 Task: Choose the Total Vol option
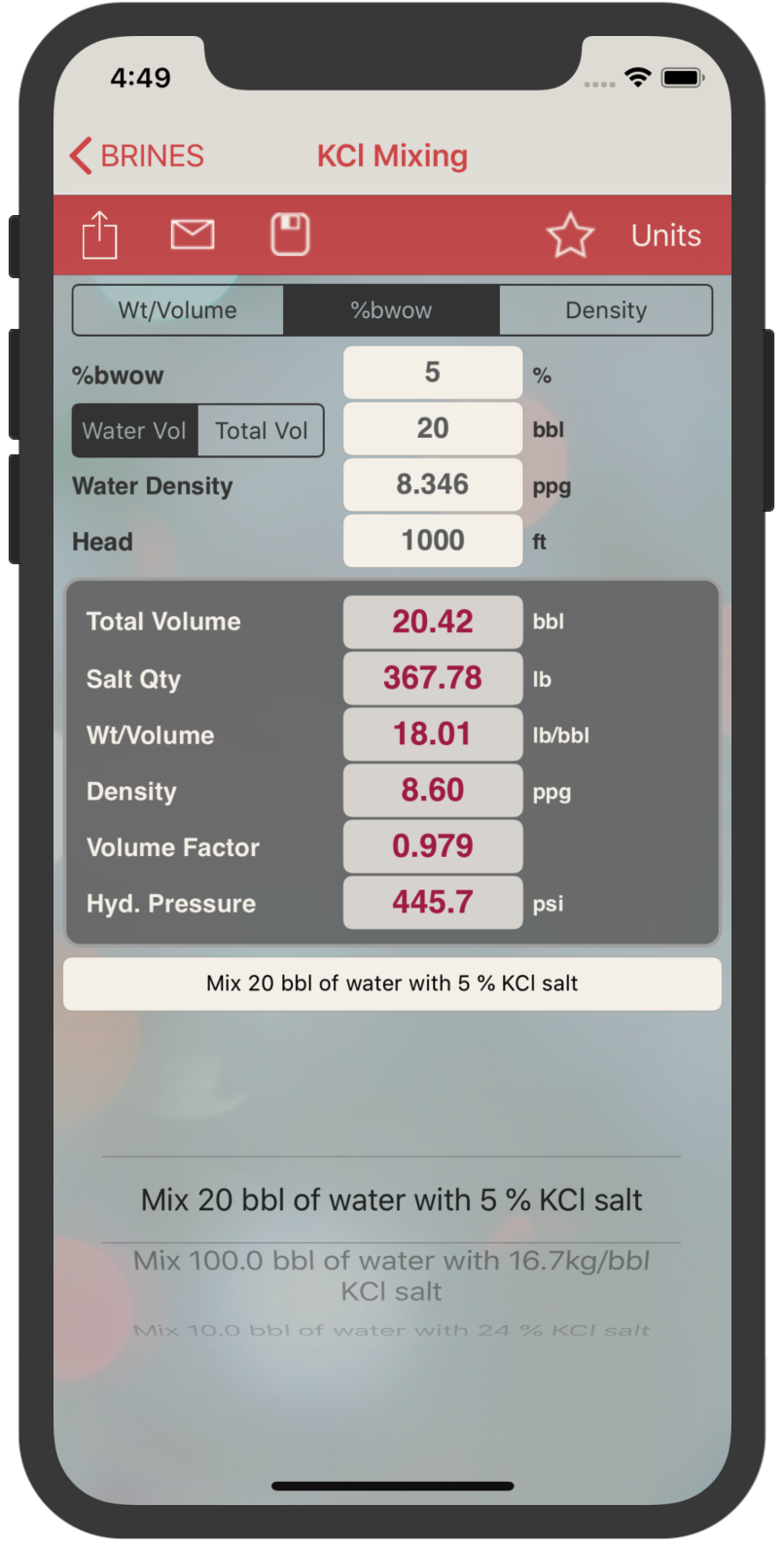(x=261, y=431)
